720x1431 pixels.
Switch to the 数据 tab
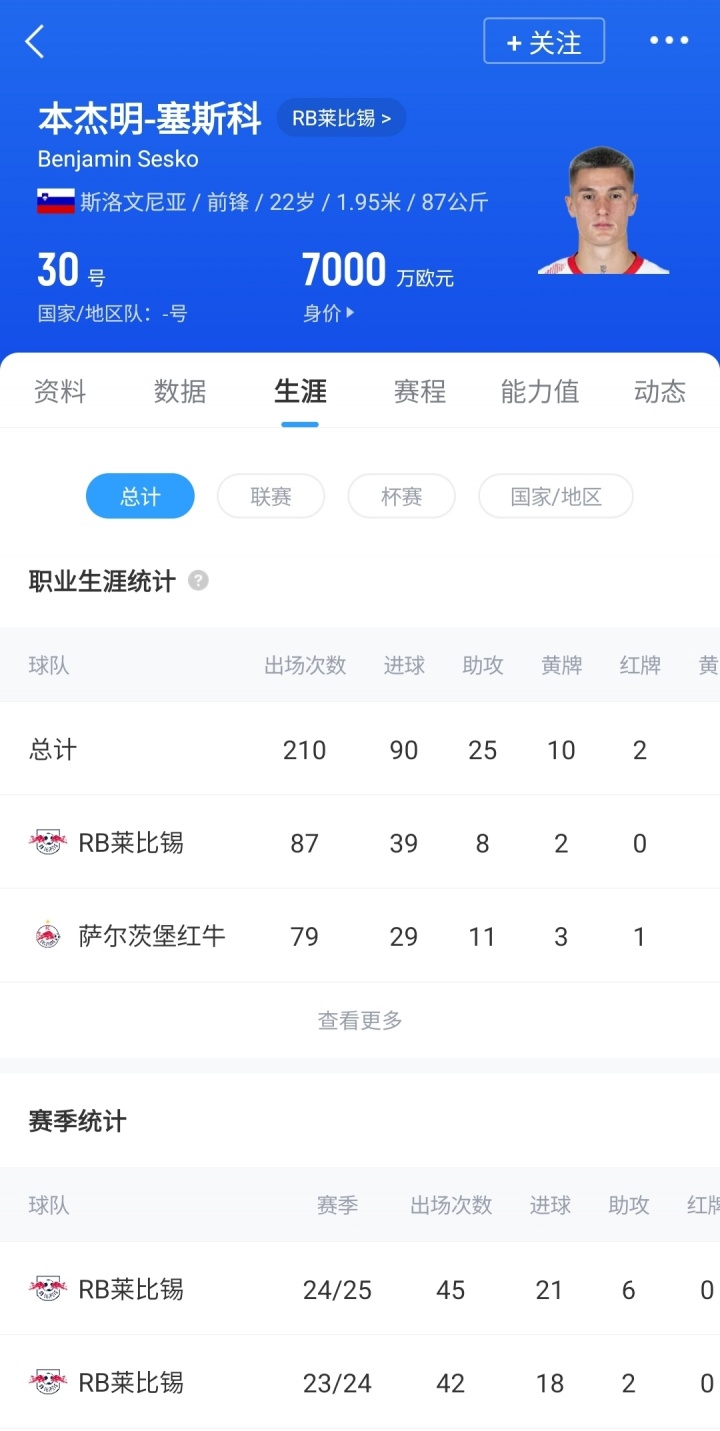click(180, 391)
